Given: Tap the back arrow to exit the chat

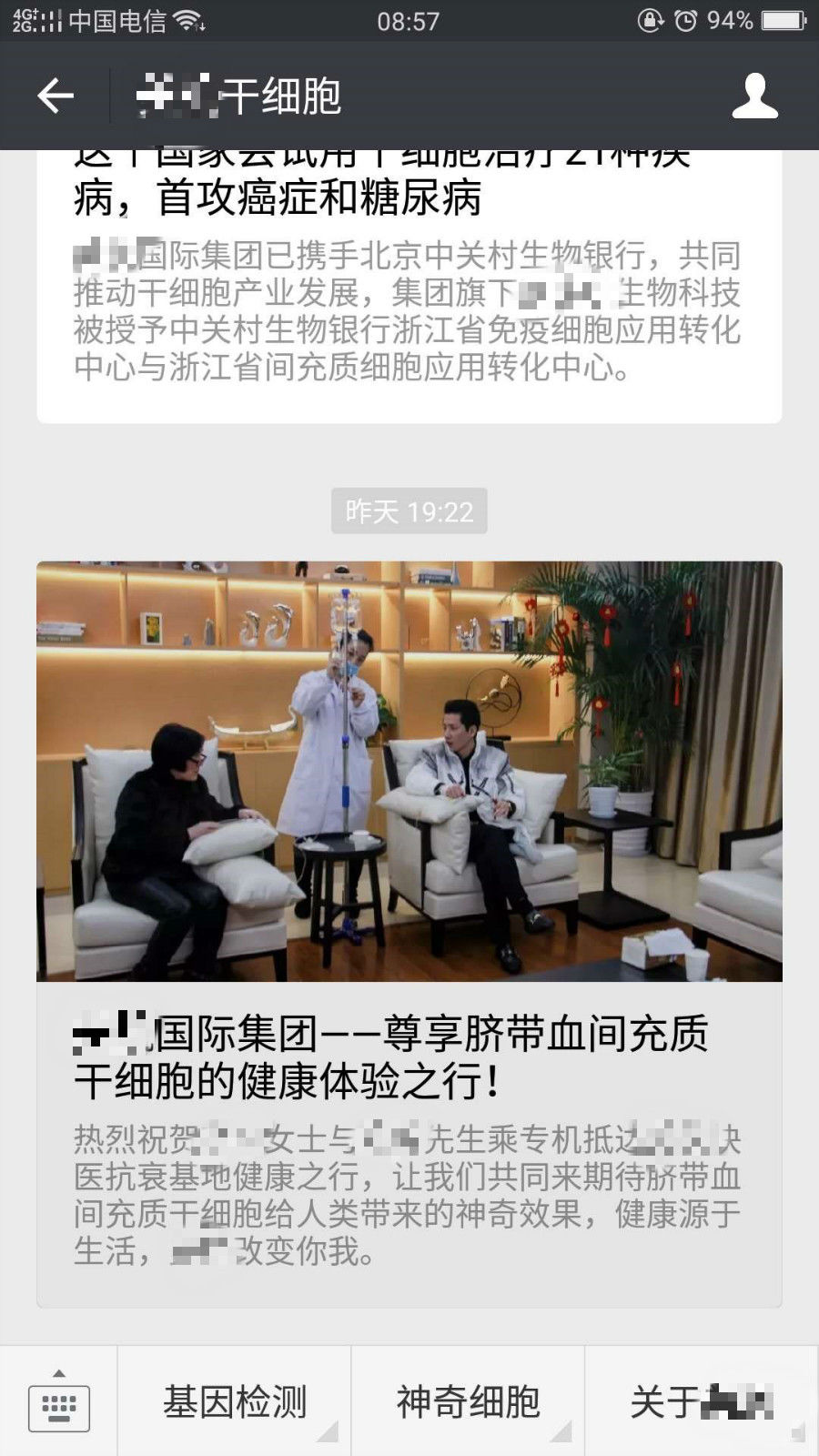Looking at the screenshot, I should coord(55,95).
